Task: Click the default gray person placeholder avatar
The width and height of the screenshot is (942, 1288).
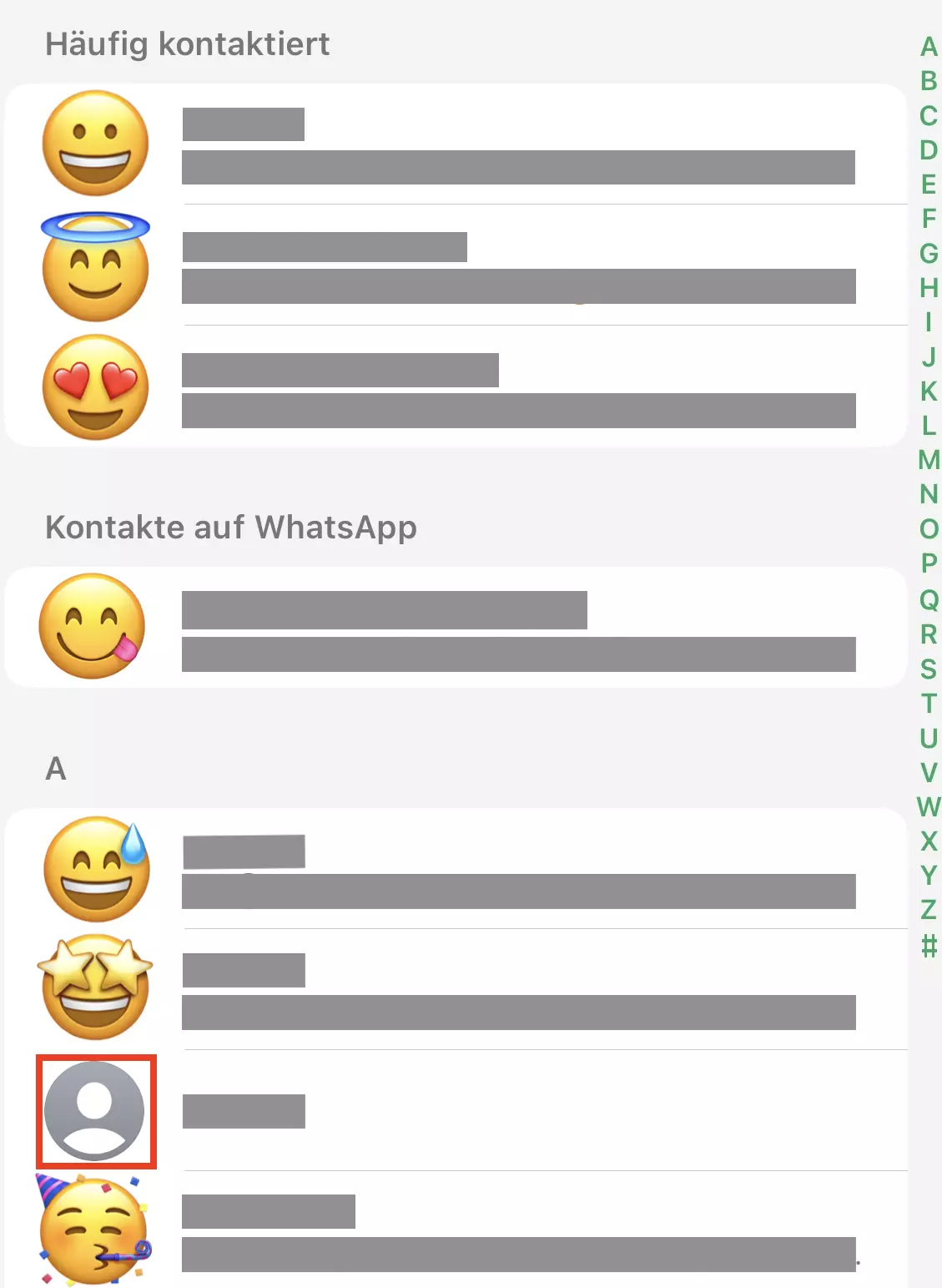Action: point(95,1110)
